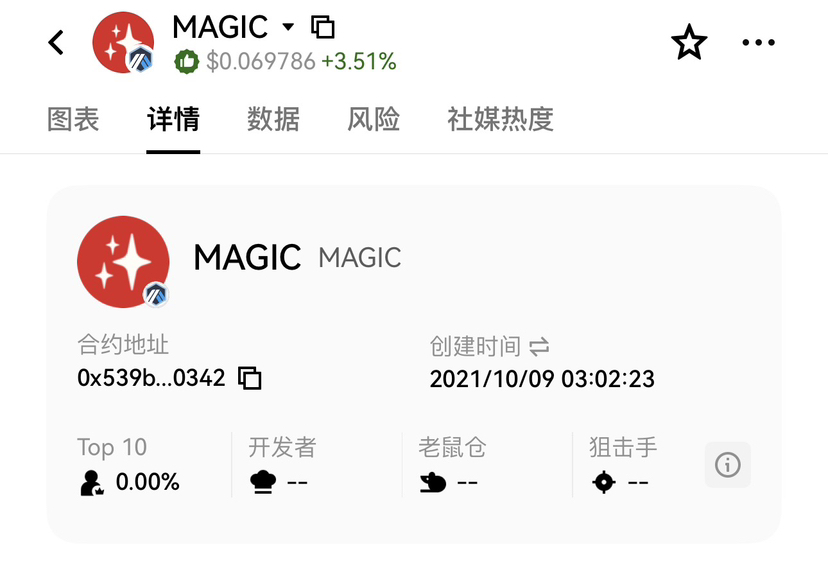Select the 详情 tab
The image size is (828, 572).
(173, 119)
